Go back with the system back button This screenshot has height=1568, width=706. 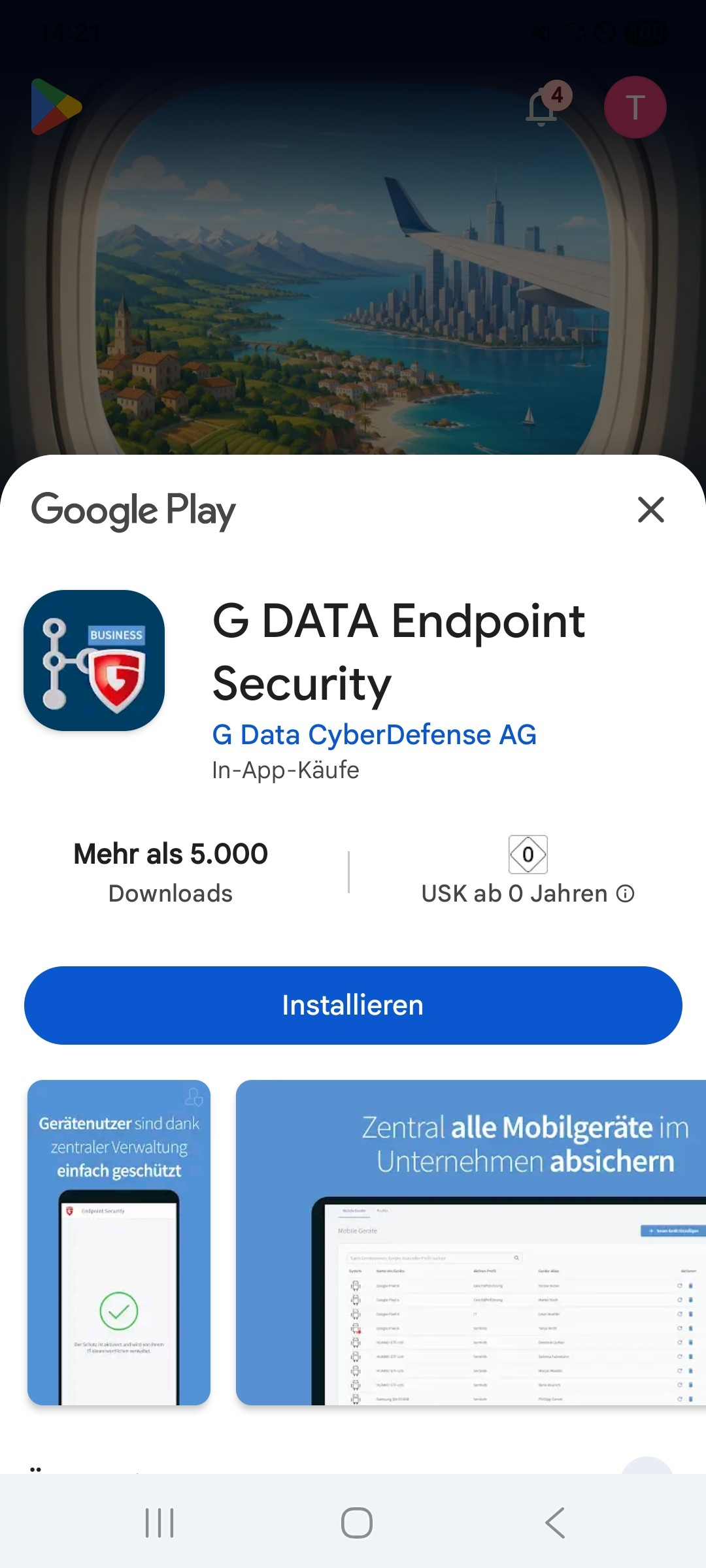[x=554, y=1523]
